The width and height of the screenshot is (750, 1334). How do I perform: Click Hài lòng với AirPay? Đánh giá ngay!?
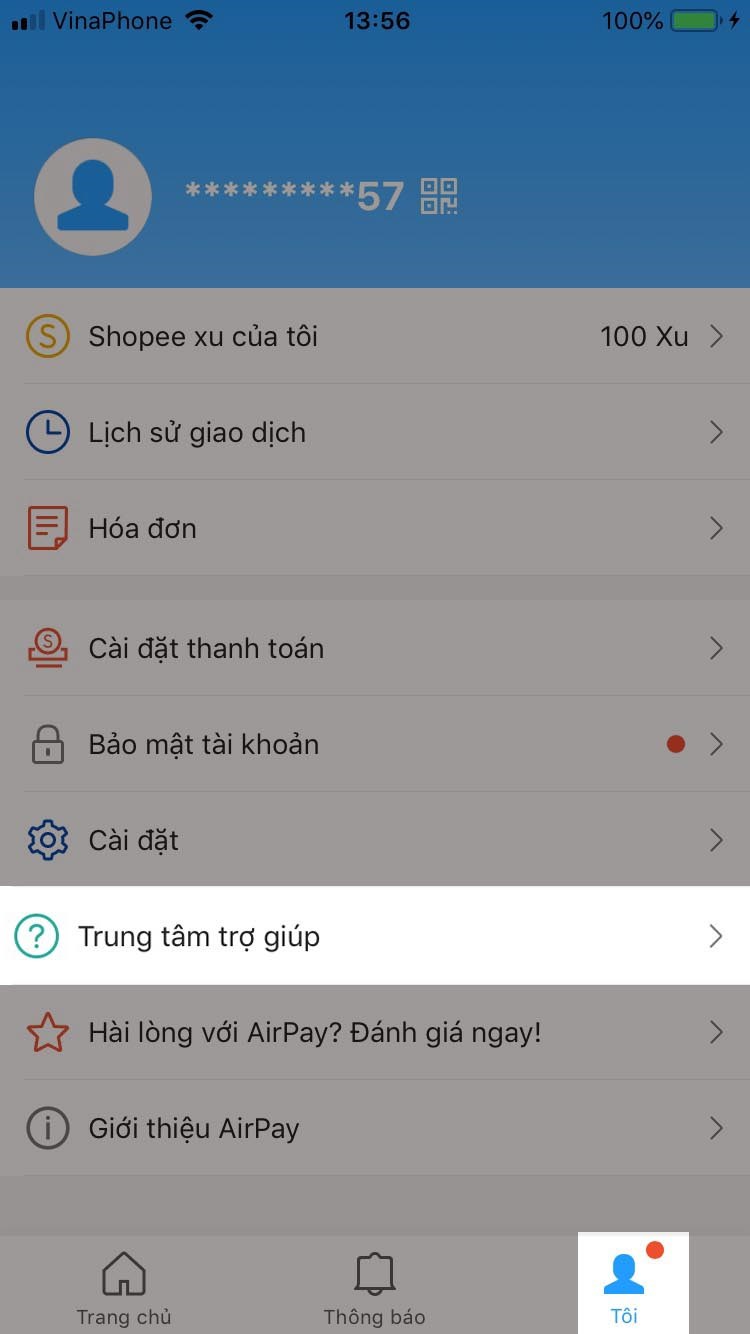375,1033
